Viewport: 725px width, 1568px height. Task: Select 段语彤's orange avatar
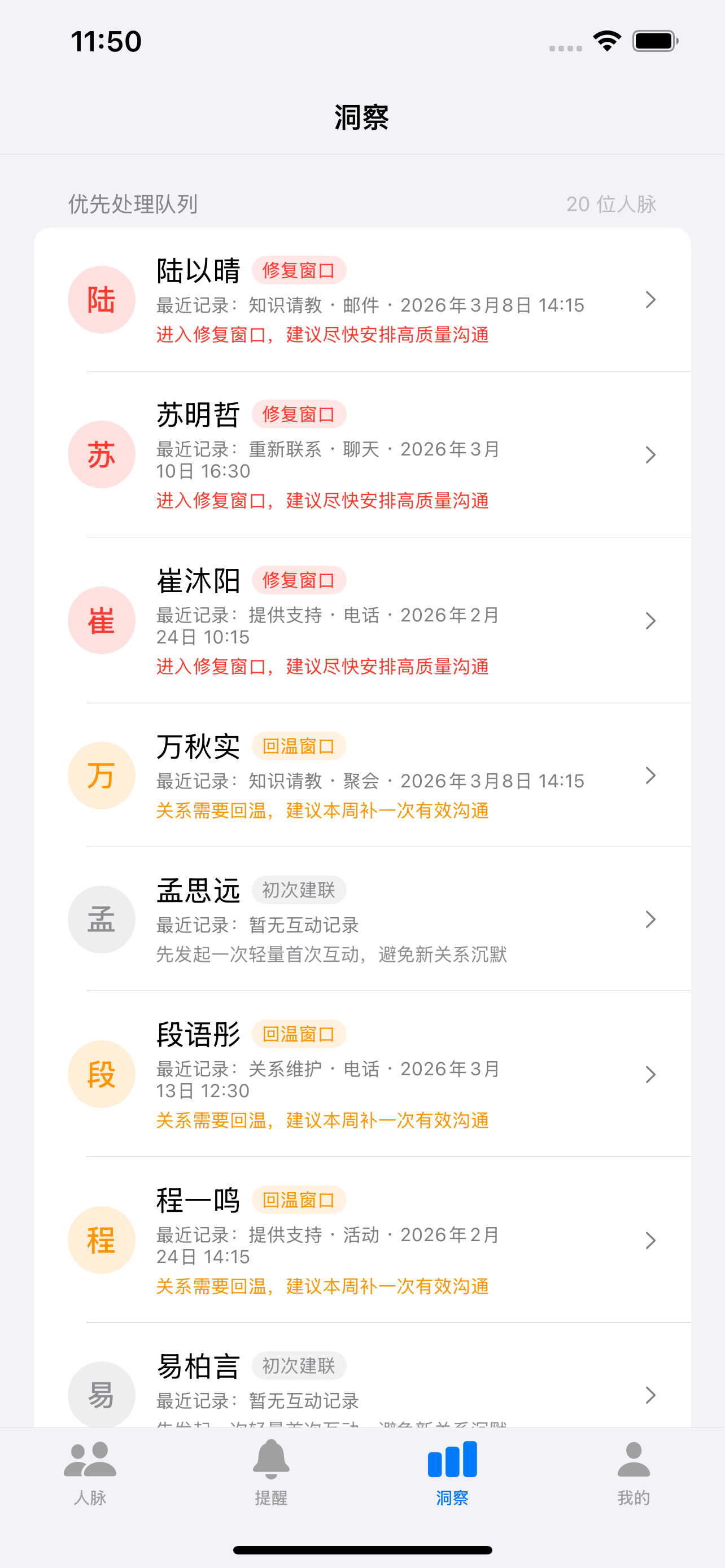(101, 1074)
